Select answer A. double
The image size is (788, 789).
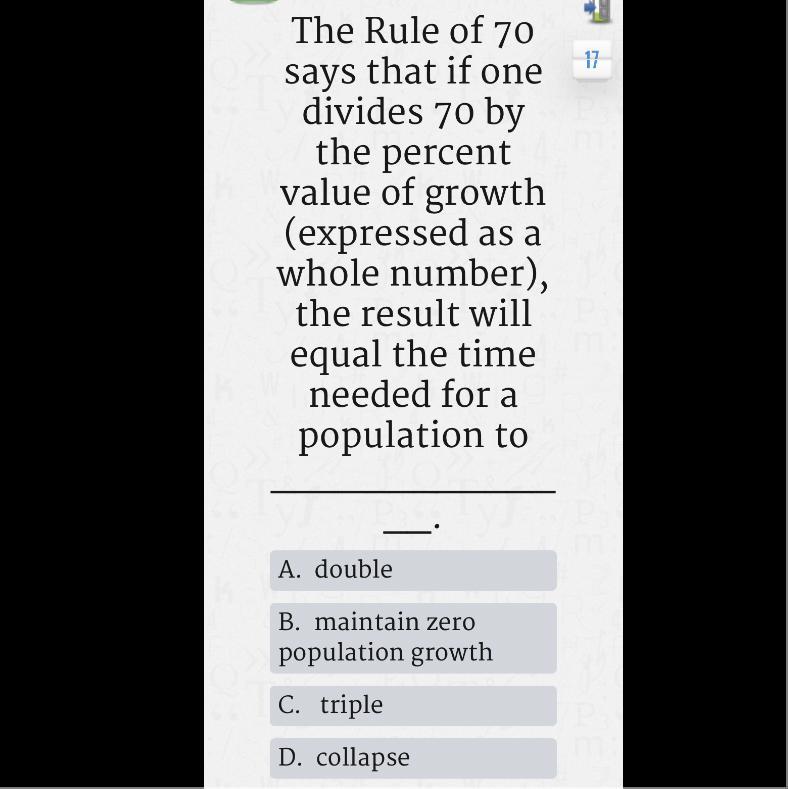point(412,569)
